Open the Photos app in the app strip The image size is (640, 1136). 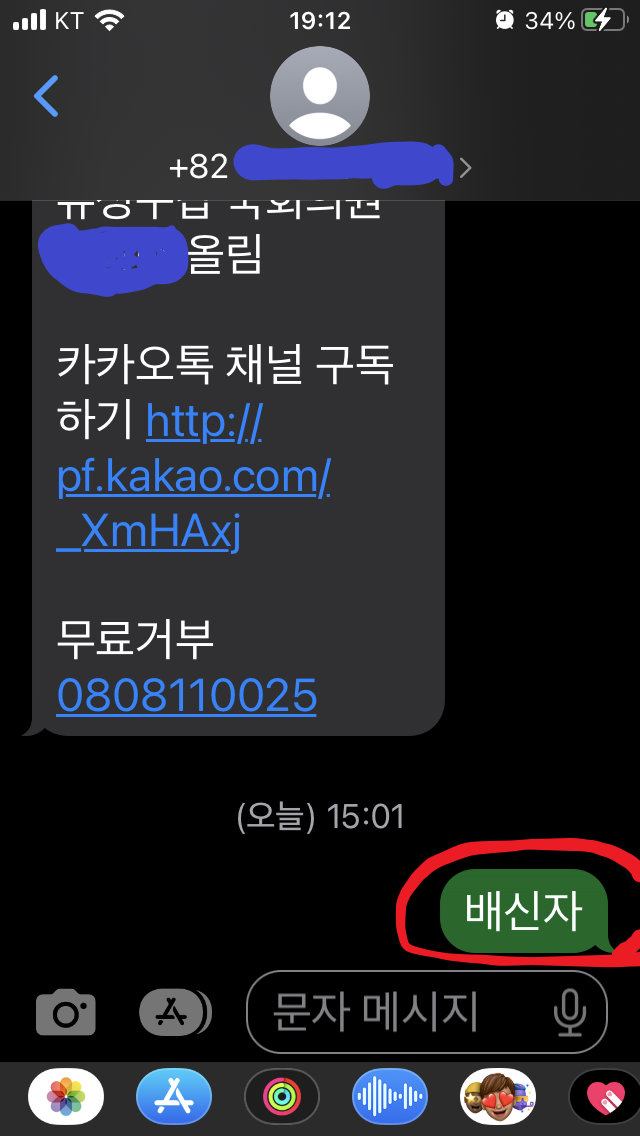click(66, 1097)
